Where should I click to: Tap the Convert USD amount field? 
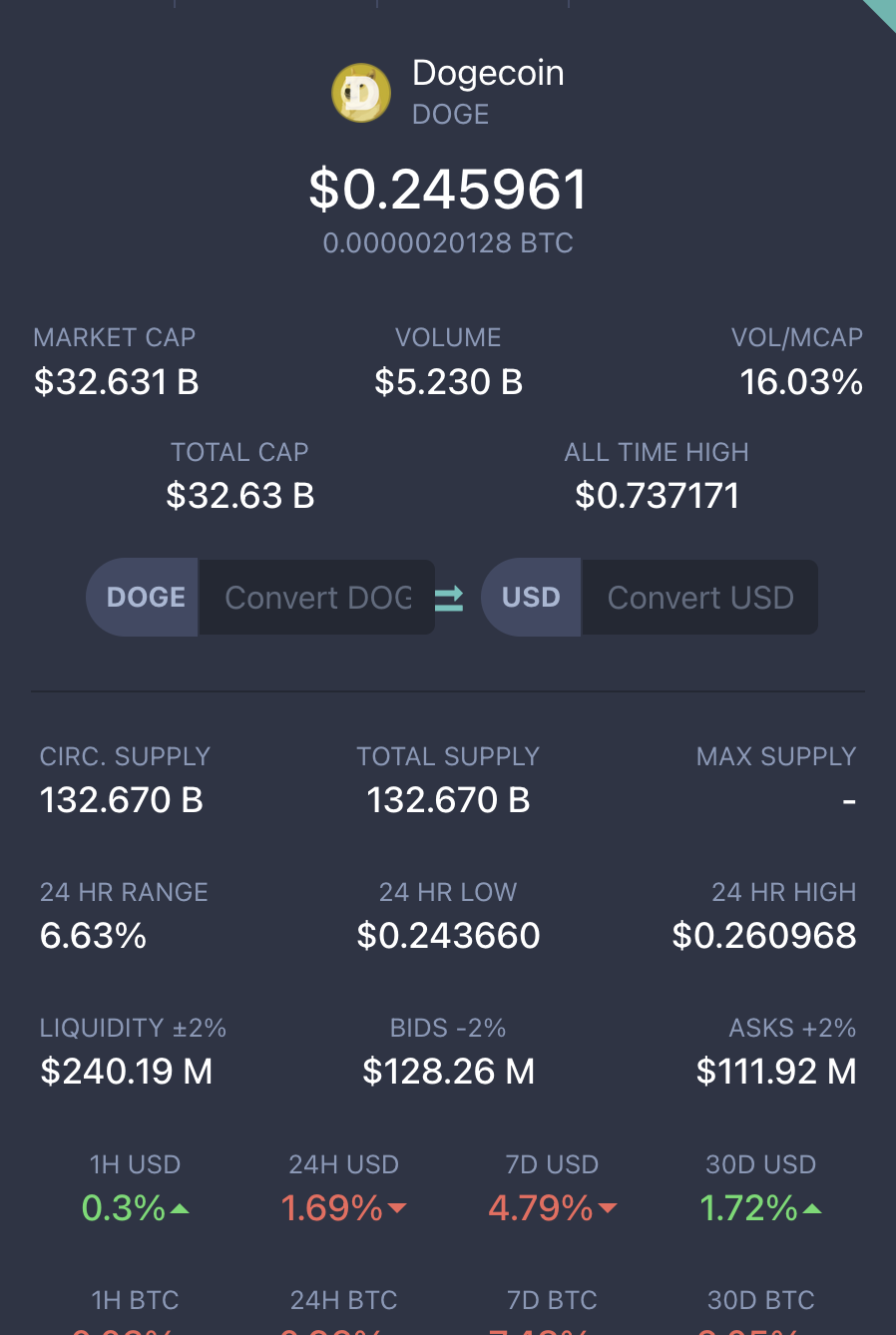click(699, 598)
